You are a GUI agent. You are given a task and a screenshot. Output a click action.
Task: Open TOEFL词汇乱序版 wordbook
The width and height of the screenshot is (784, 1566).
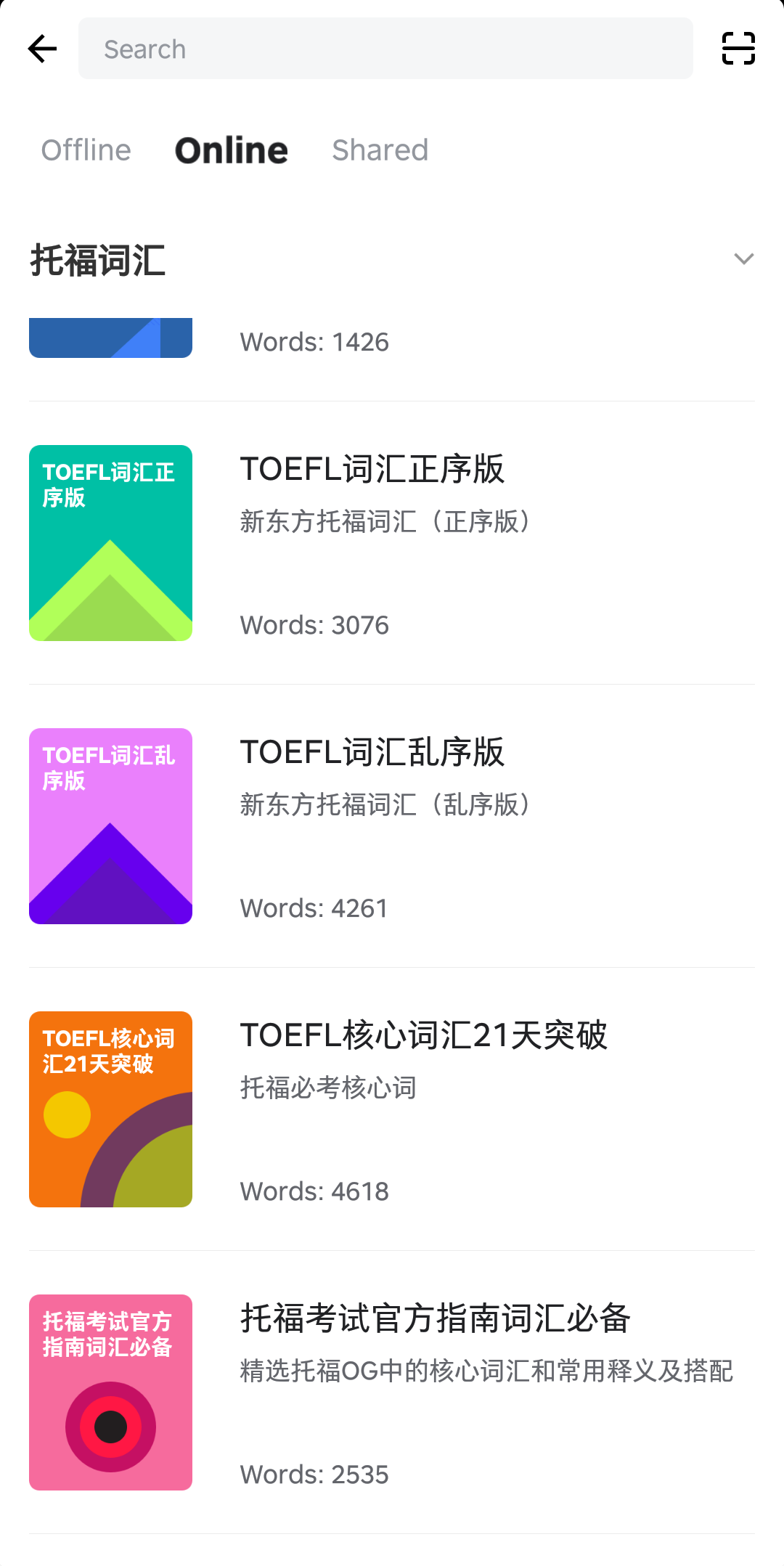coord(392,826)
